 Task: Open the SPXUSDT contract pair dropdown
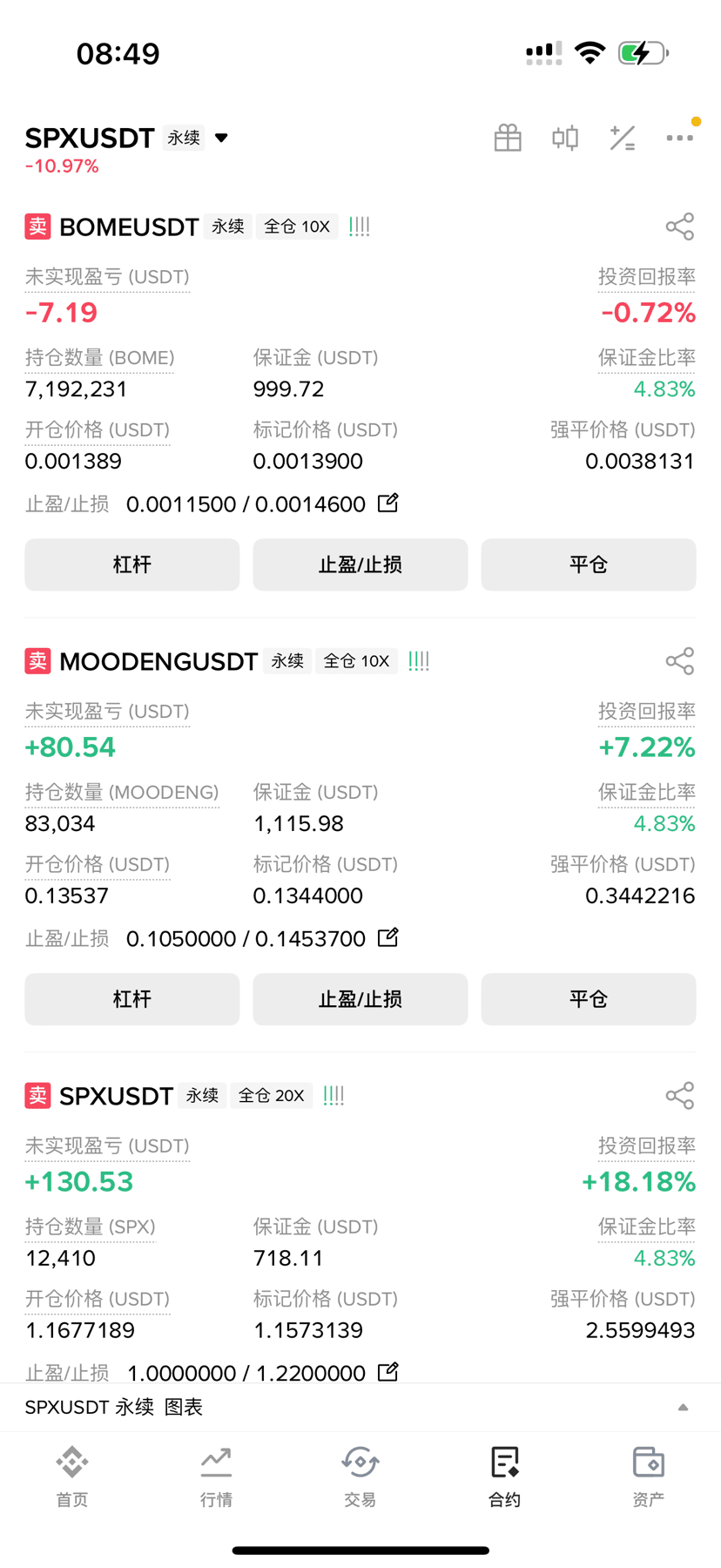point(221,138)
